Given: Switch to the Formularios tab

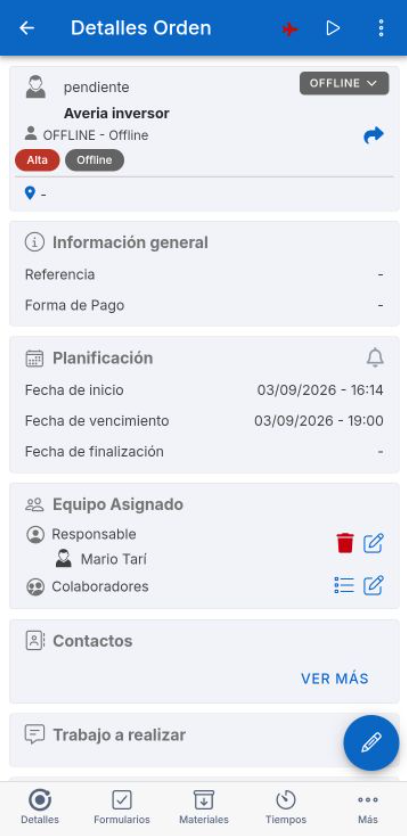Looking at the screenshot, I should point(122,807).
